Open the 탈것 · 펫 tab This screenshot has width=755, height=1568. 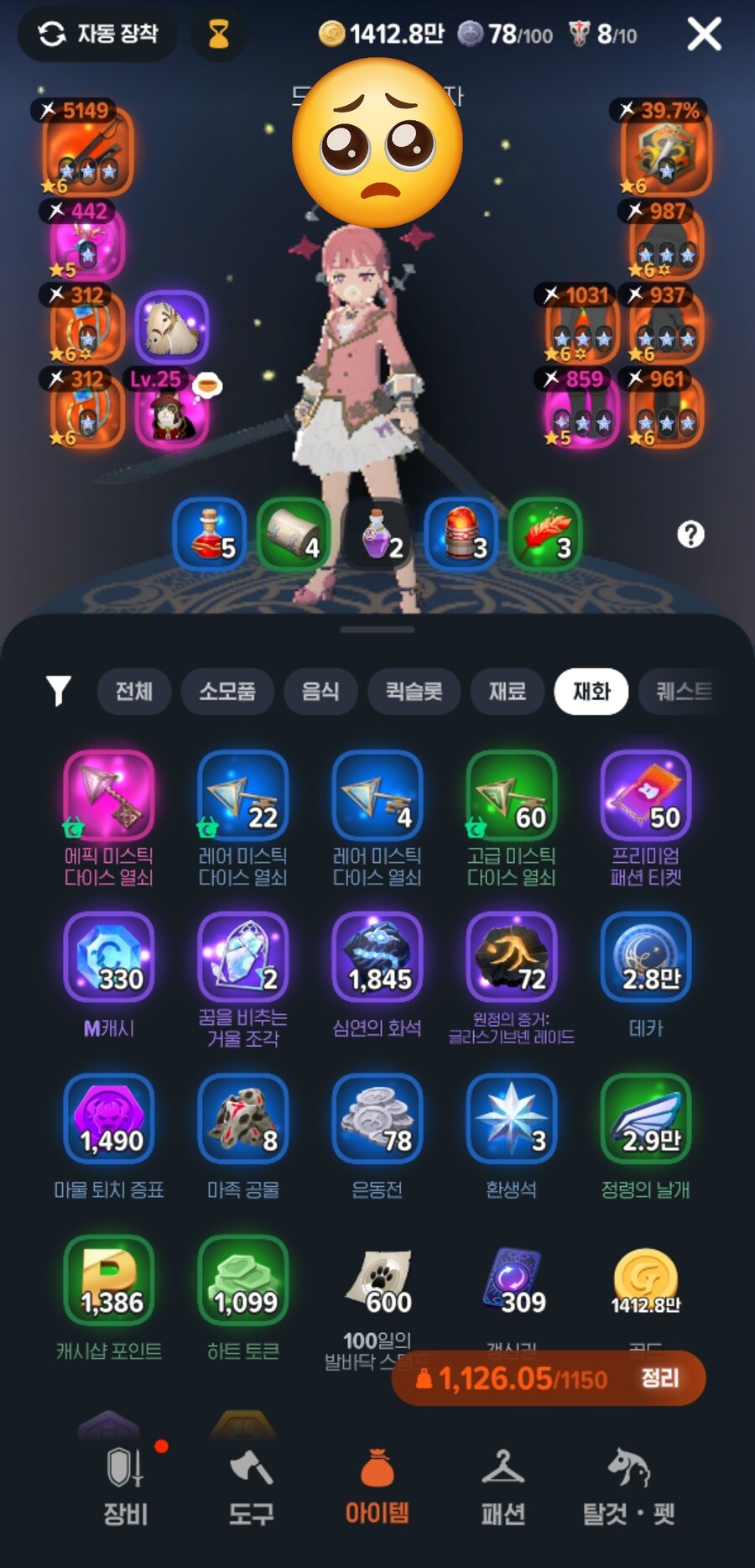tap(628, 1487)
